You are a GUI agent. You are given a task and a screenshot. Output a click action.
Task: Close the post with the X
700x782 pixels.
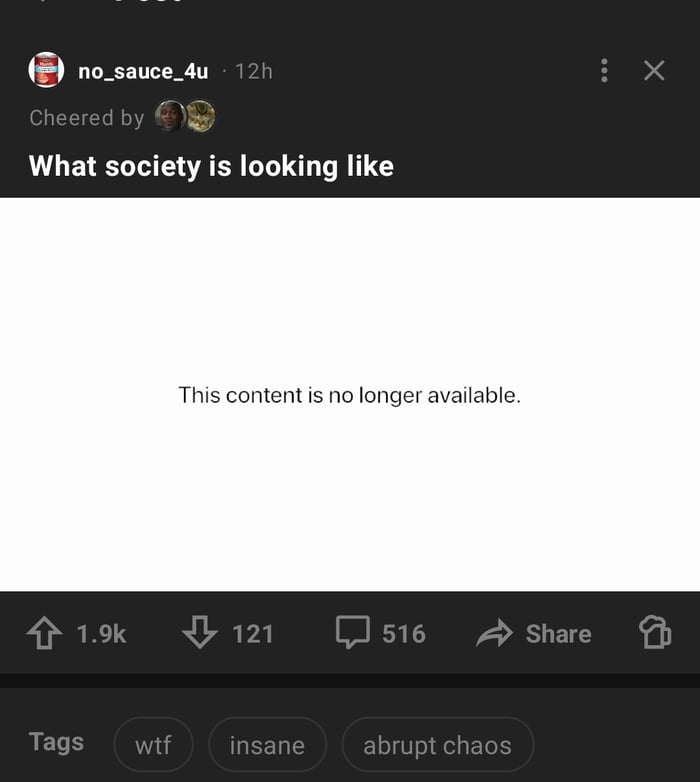pyautogui.click(x=654, y=70)
